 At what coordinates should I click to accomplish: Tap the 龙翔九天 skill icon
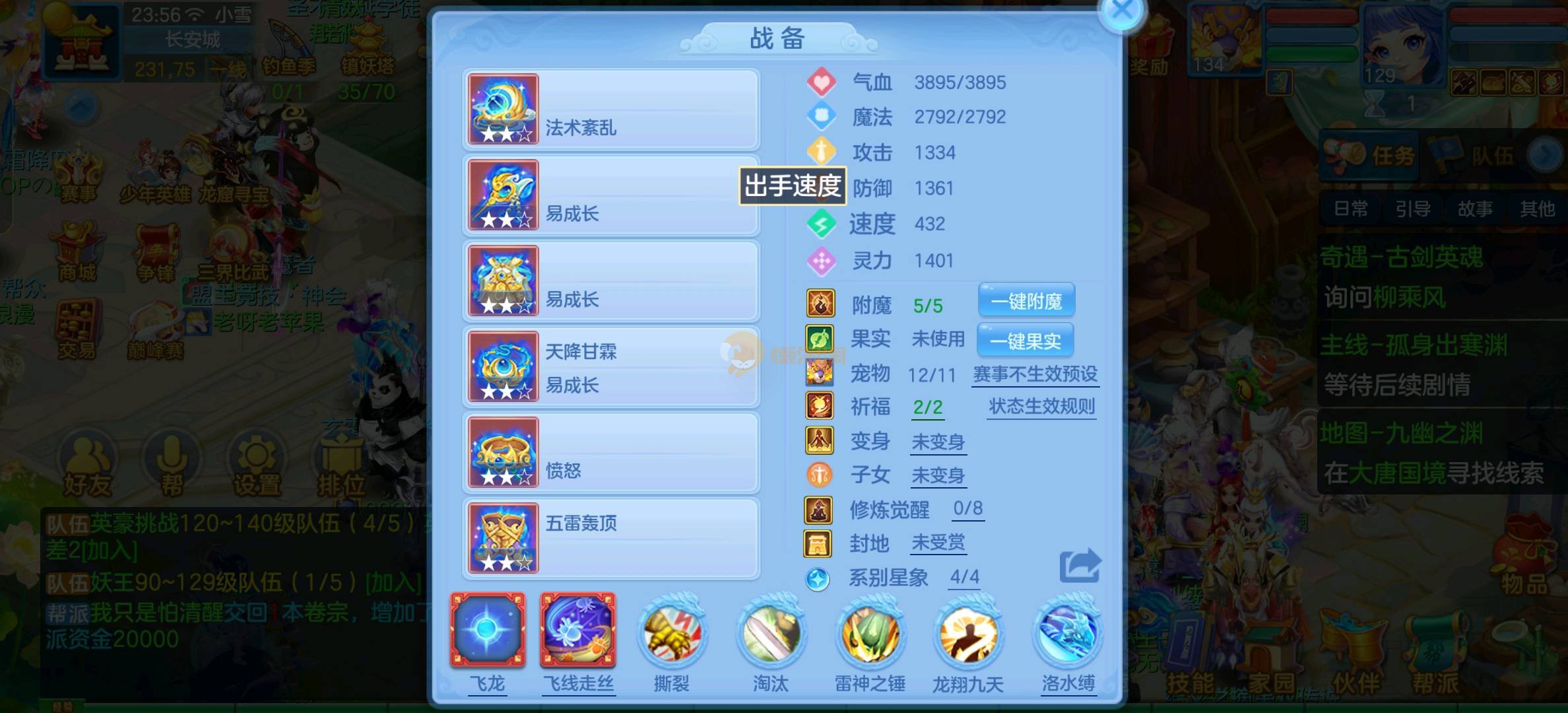point(968,634)
